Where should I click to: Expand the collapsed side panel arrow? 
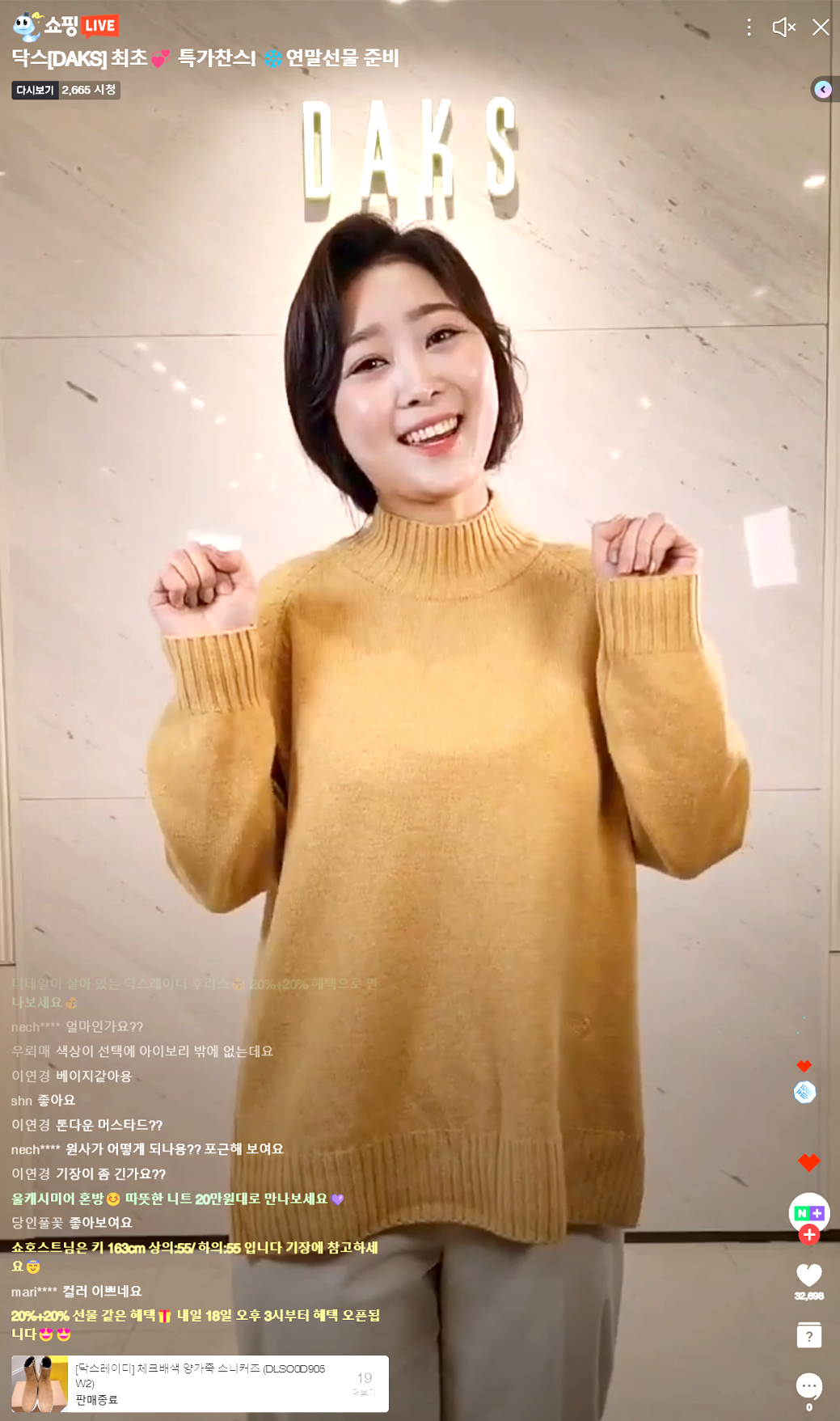click(823, 89)
